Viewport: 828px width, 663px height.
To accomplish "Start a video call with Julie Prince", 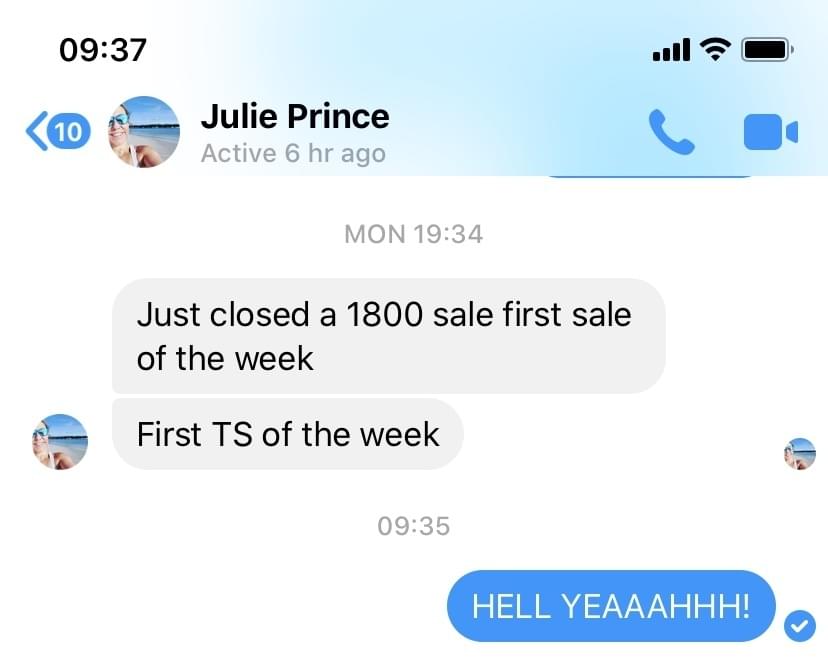I will [770, 132].
